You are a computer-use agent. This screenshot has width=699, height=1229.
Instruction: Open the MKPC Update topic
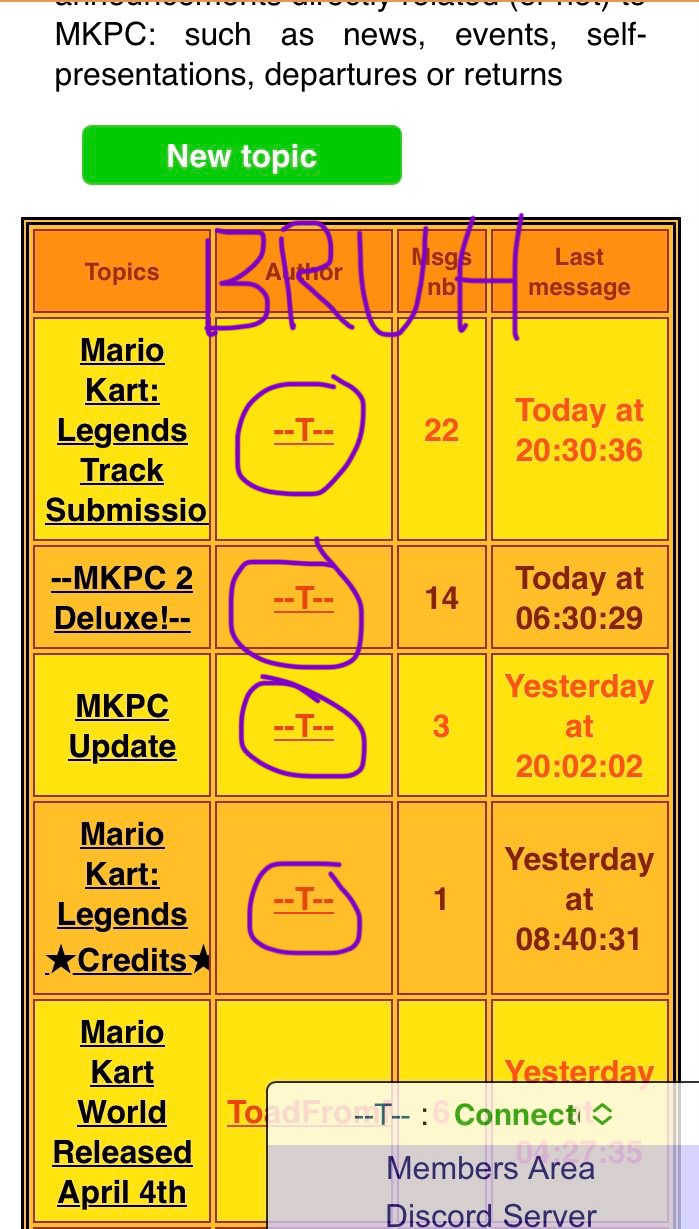tap(123, 726)
